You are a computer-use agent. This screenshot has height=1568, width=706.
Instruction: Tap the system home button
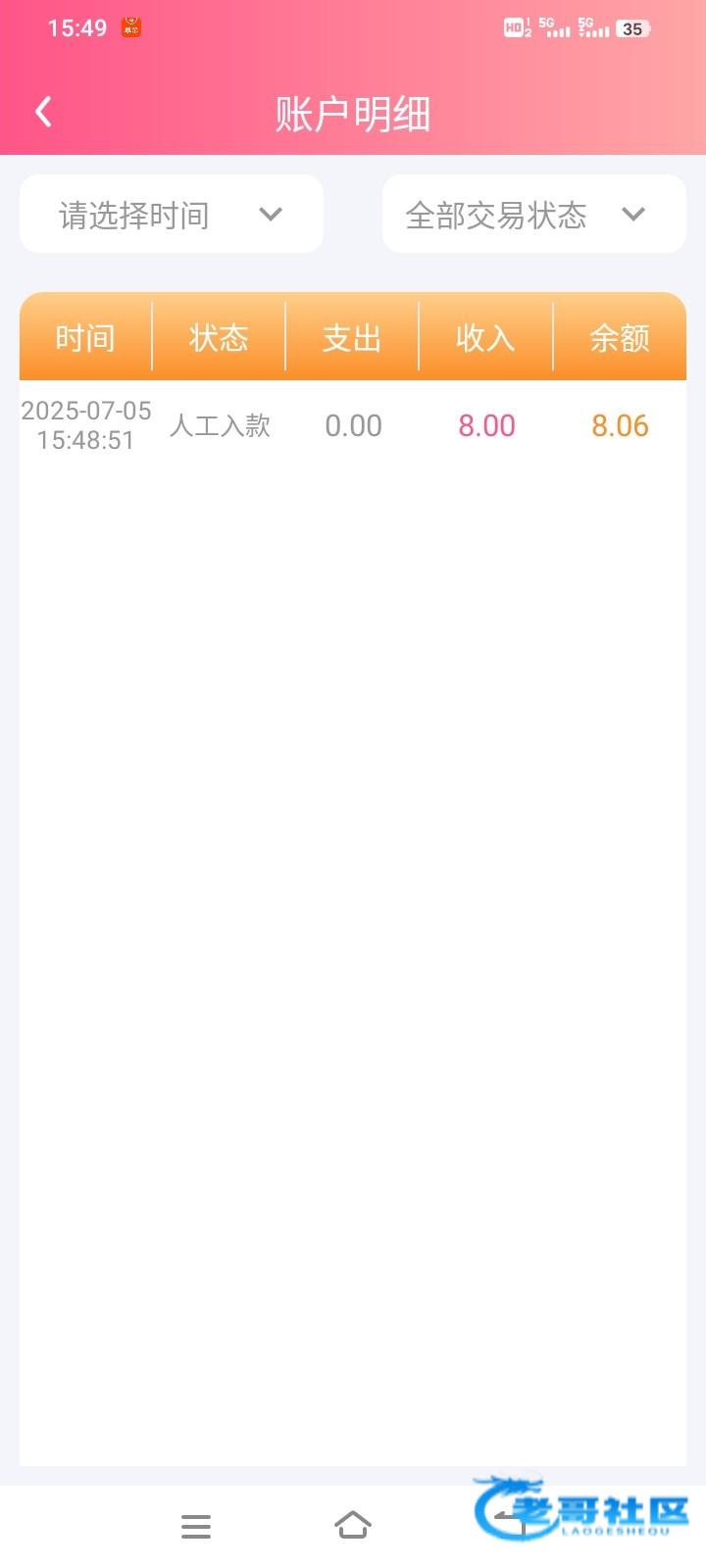(353, 1525)
